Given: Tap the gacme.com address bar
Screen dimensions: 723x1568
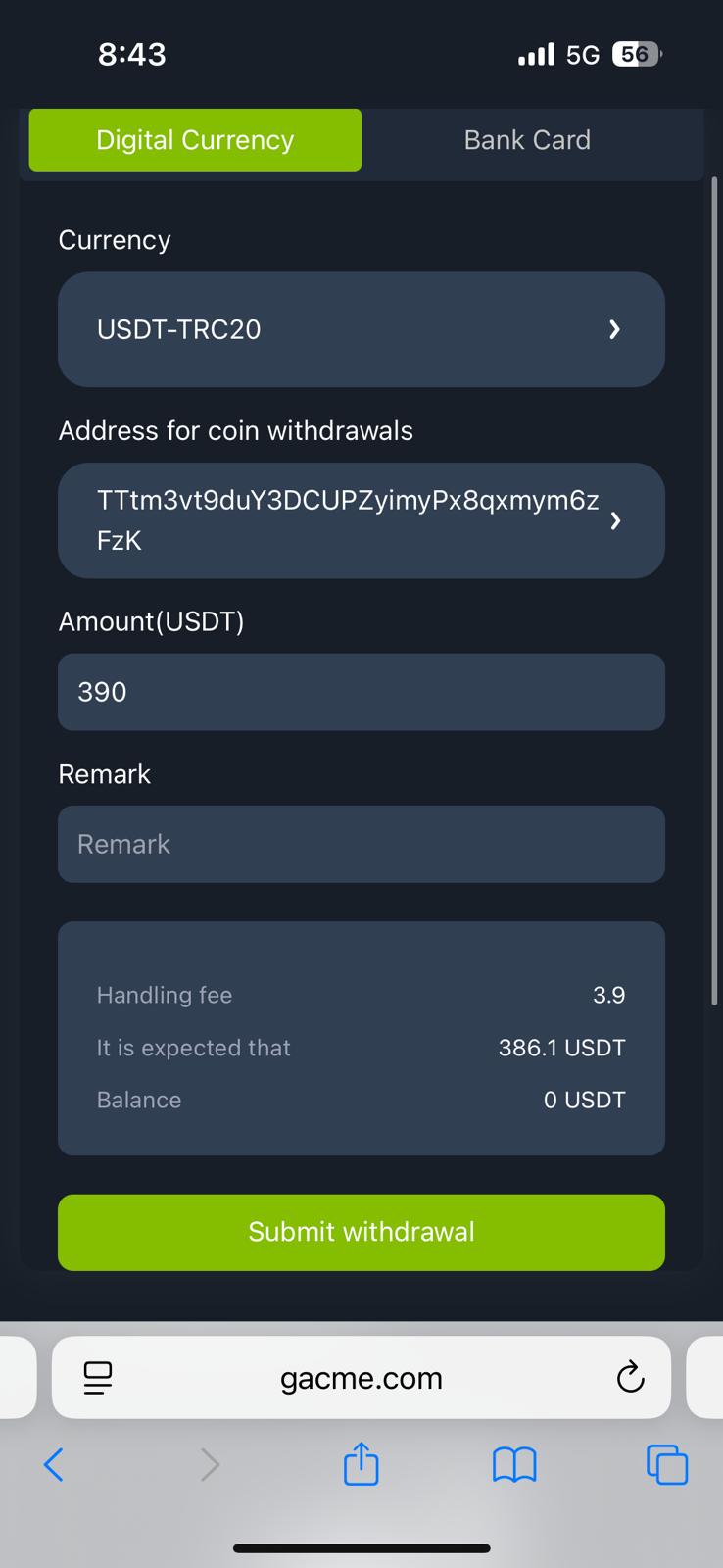Looking at the screenshot, I should pyautogui.click(x=361, y=1377).
